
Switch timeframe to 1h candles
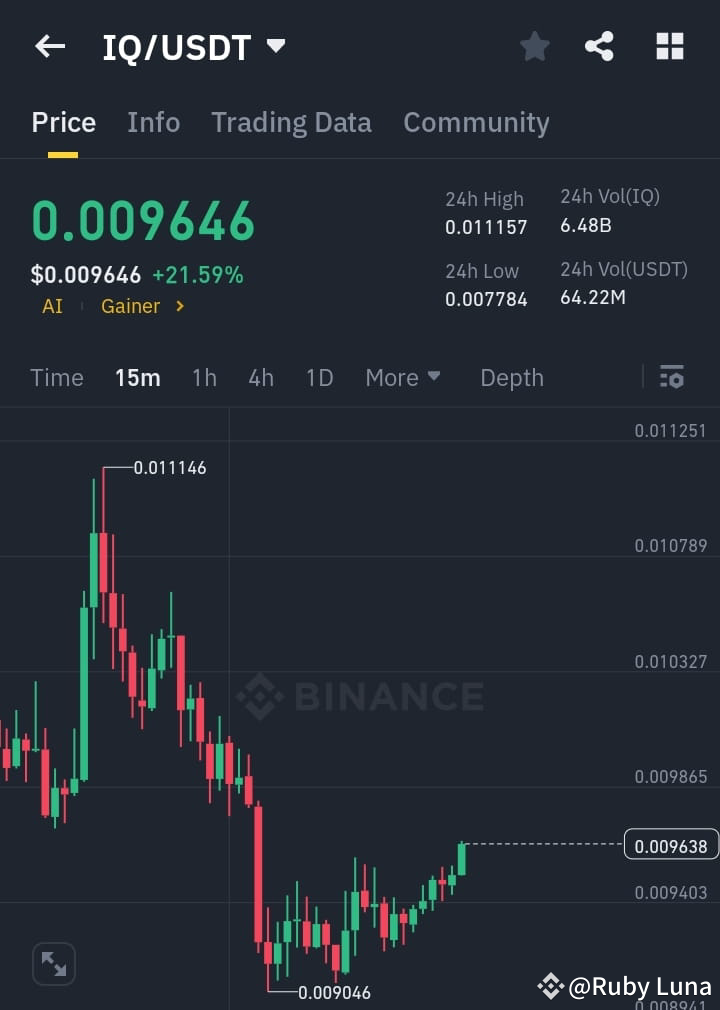pos(204,378)
